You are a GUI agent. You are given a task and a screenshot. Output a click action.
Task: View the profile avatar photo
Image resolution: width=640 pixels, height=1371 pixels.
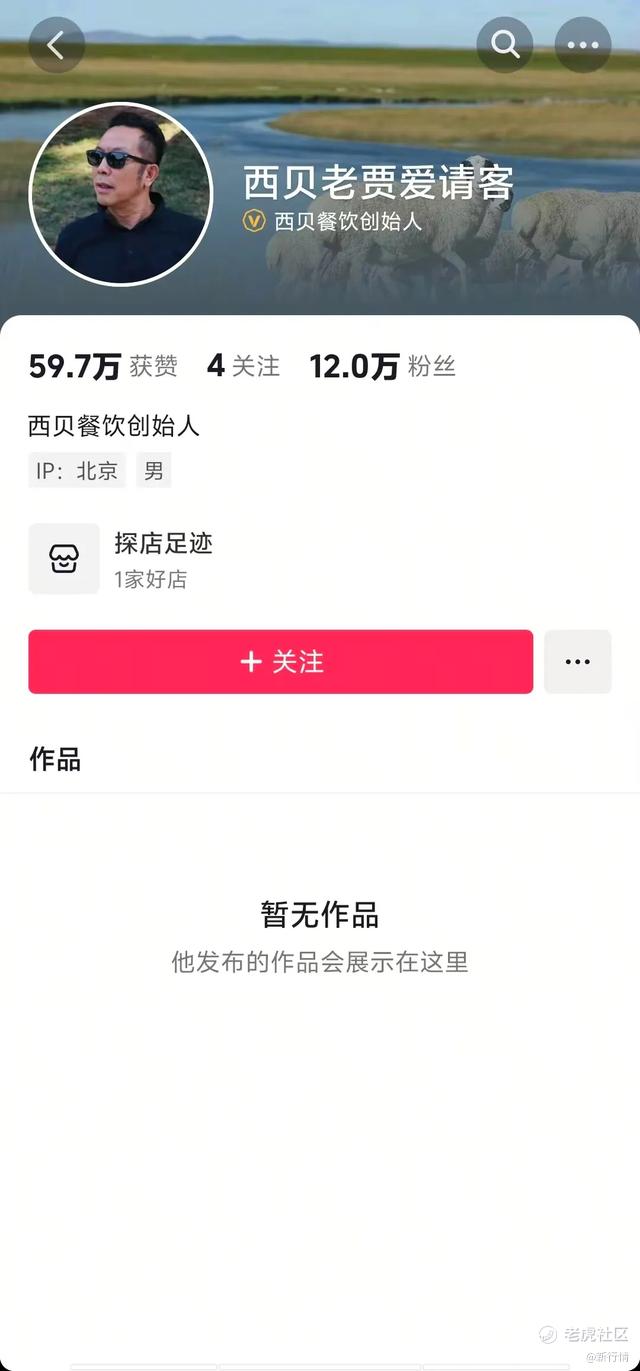121,194
